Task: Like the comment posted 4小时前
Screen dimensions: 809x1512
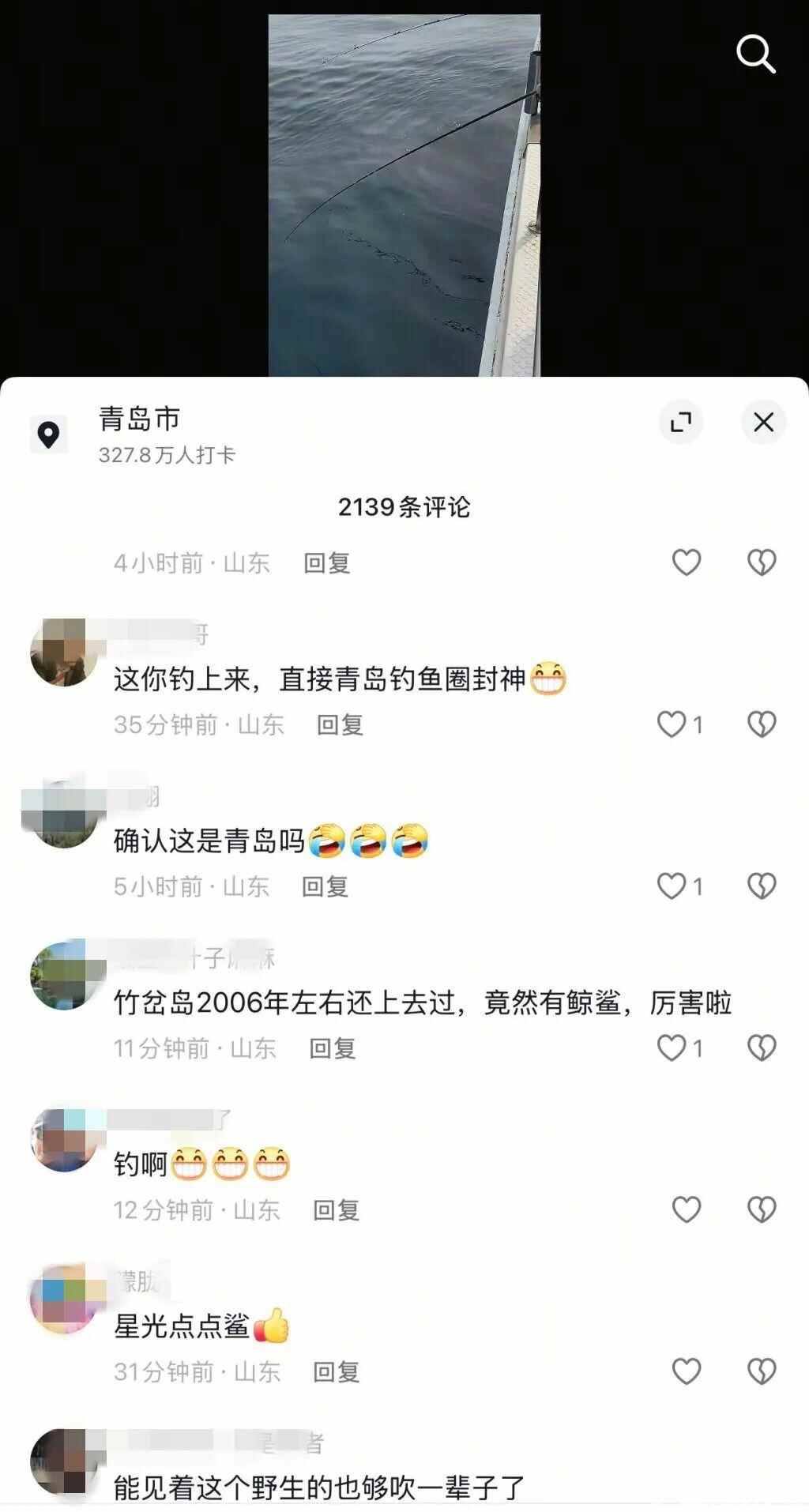Action: [686, 562]
